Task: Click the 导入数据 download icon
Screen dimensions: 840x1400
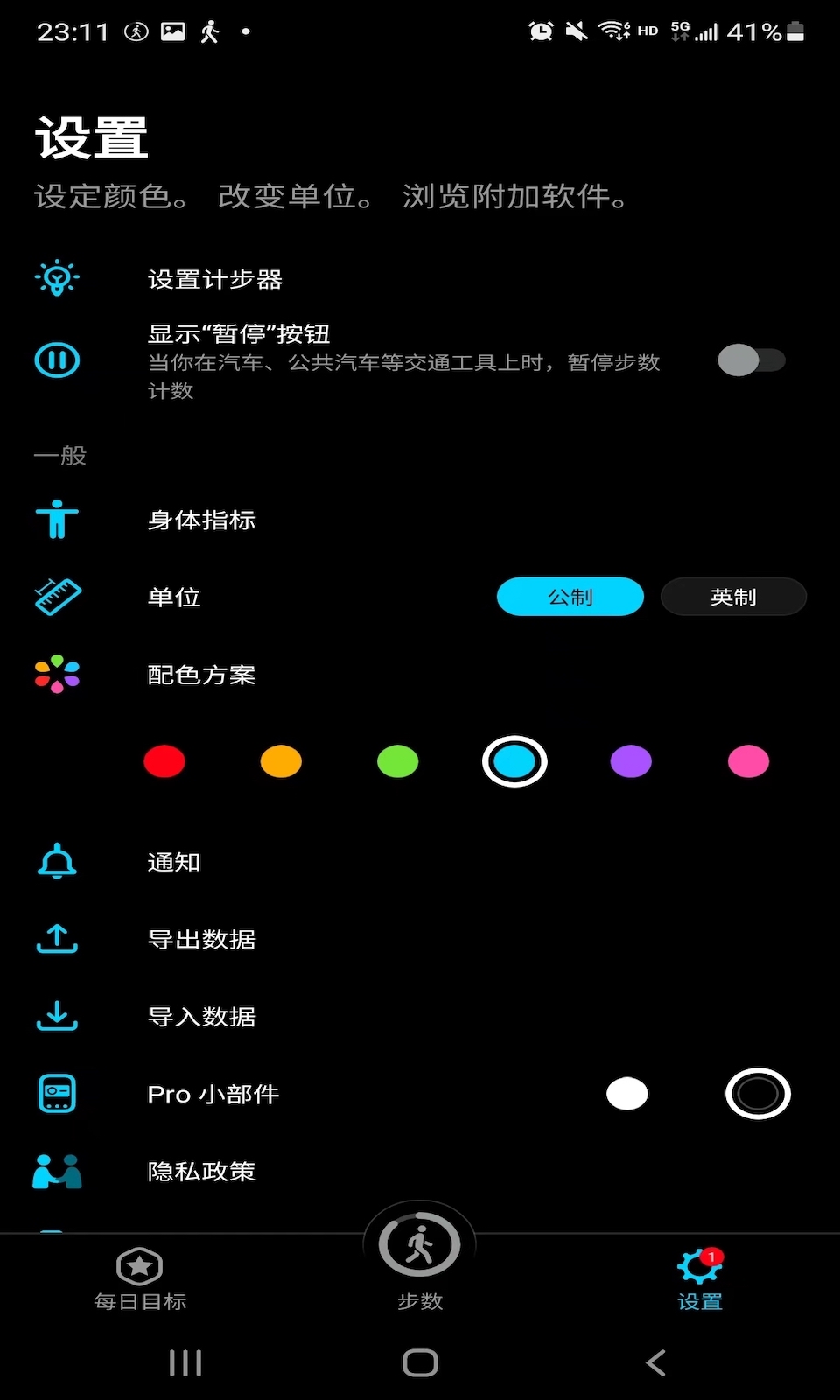Action: [x=56, y=1016]
